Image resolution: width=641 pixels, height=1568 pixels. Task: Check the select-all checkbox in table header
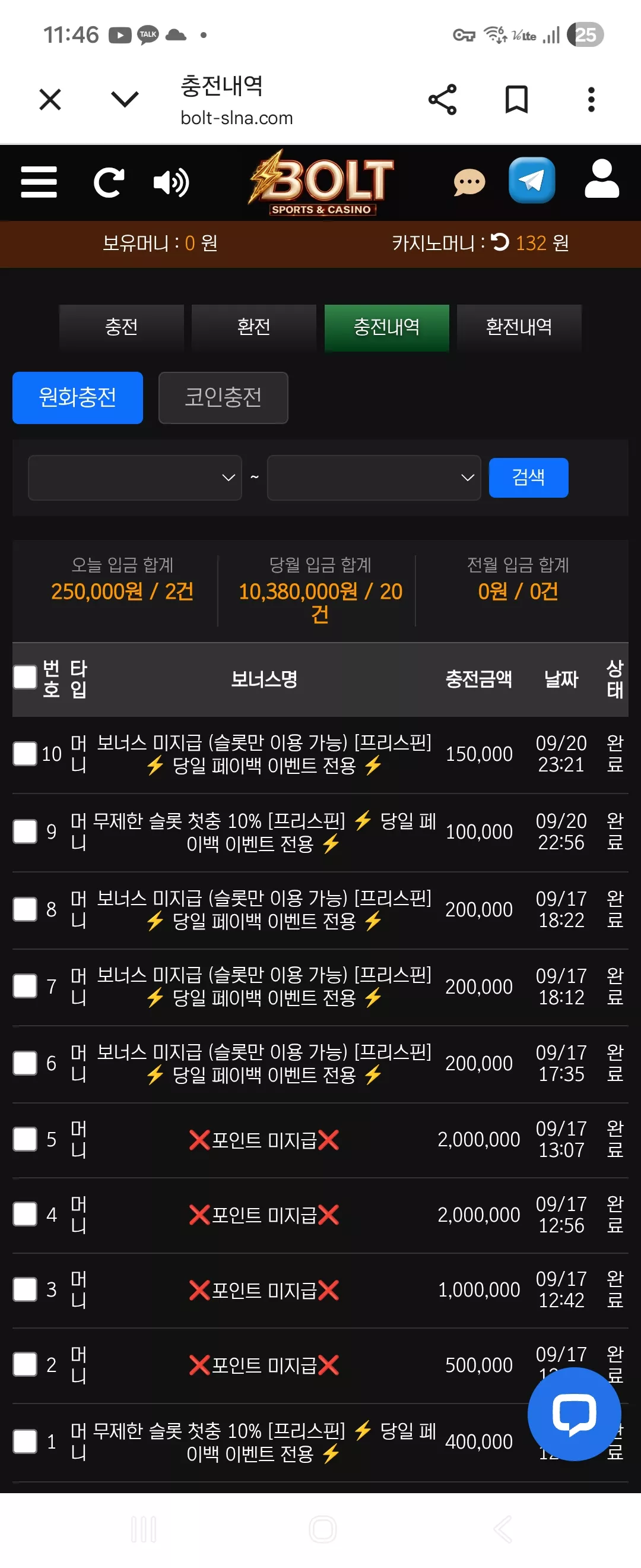(x=25, y=677)
